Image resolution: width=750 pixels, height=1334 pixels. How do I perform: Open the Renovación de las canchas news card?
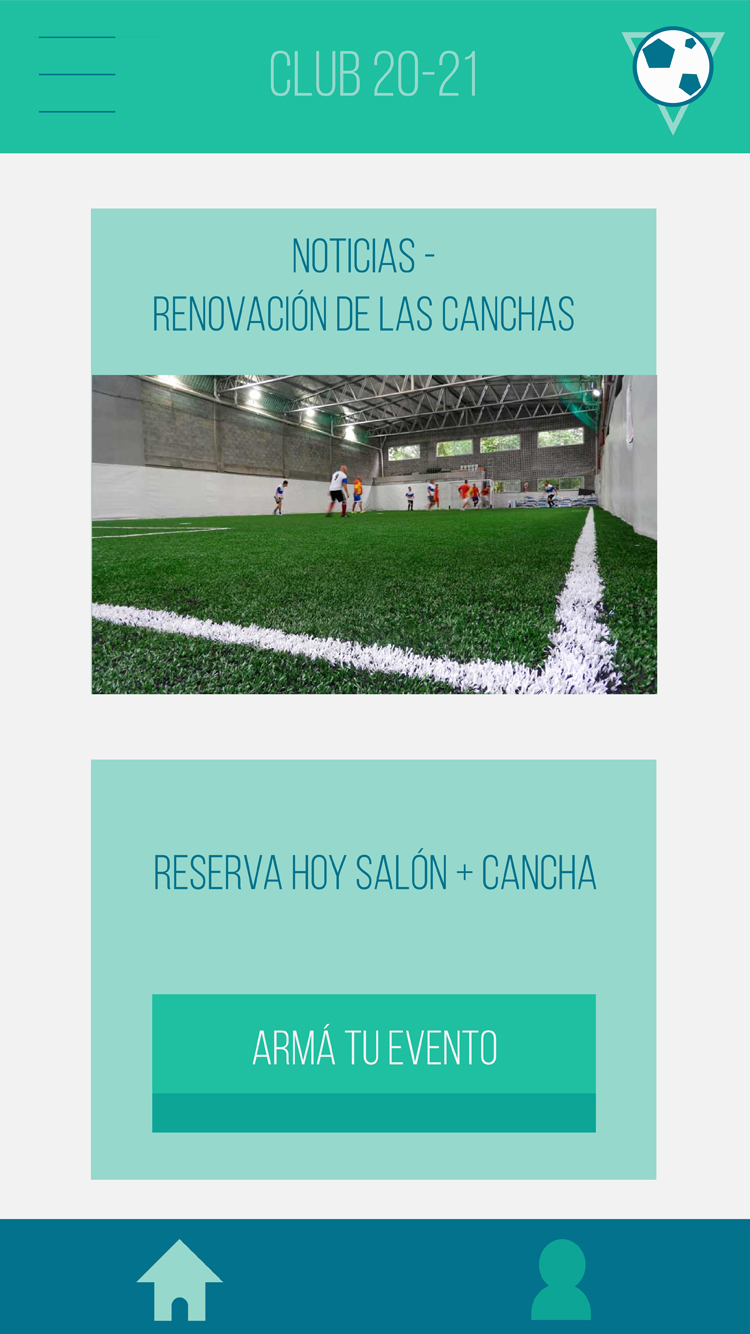pyautogui.click(x=373, y=450)
